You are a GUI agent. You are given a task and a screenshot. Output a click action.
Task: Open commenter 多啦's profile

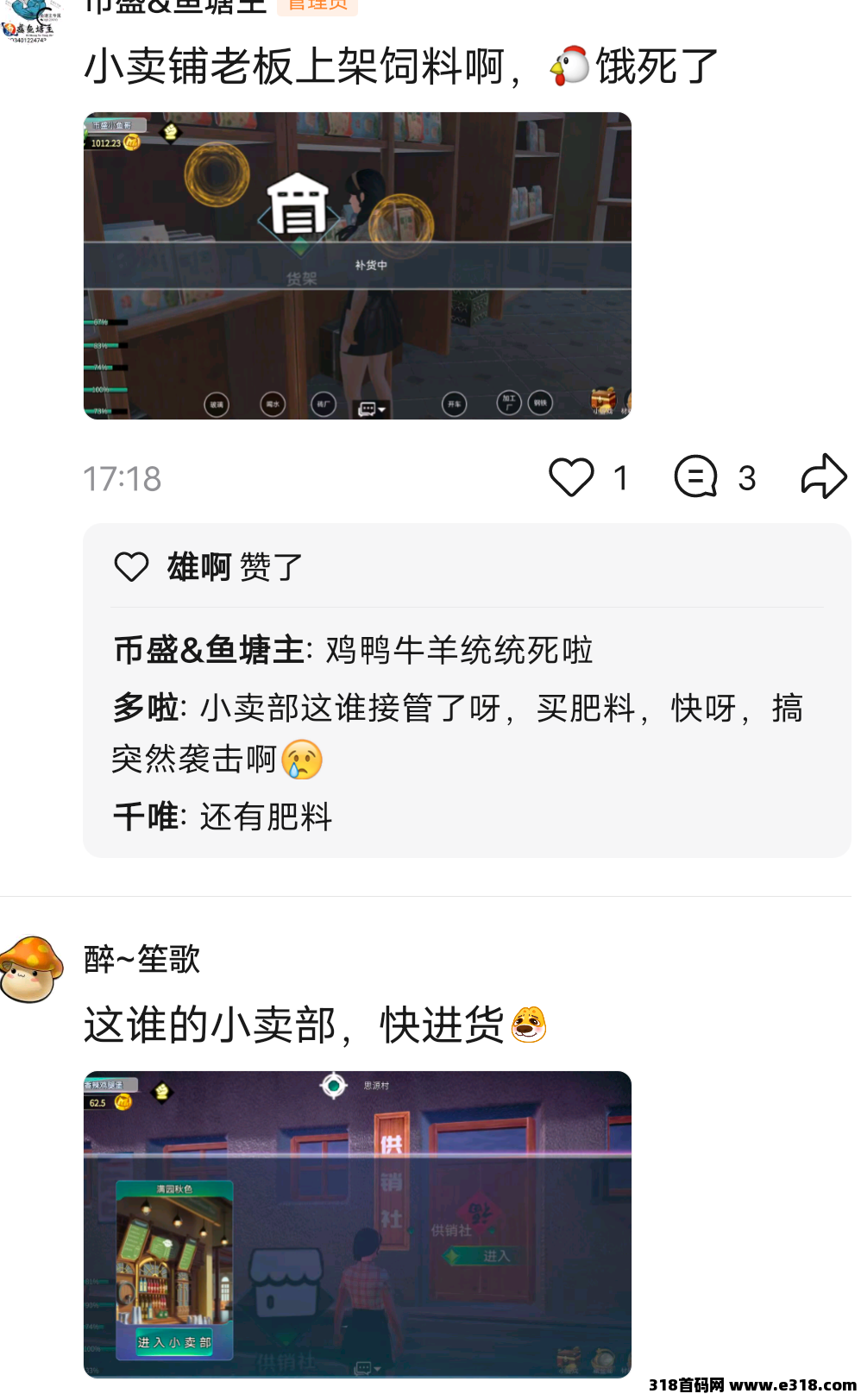[x=145, y=709]
